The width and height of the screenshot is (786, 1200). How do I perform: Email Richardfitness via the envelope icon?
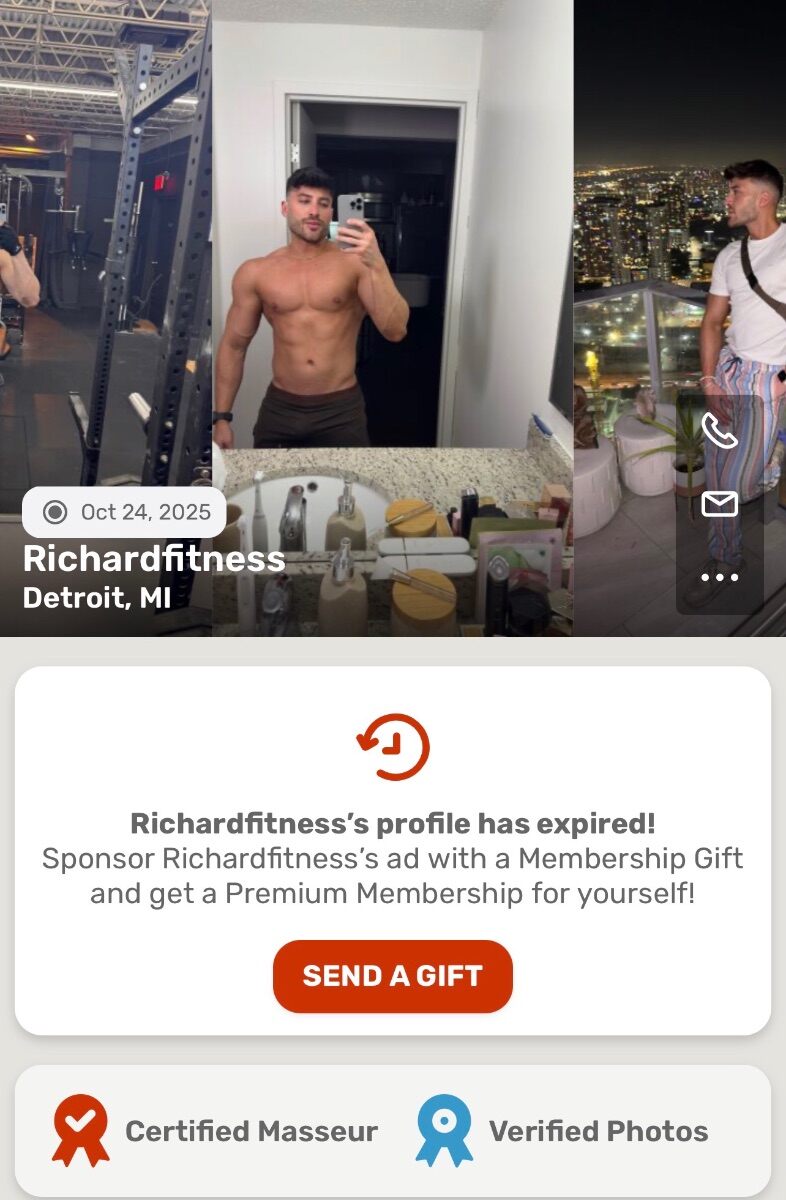pos(719,504)
